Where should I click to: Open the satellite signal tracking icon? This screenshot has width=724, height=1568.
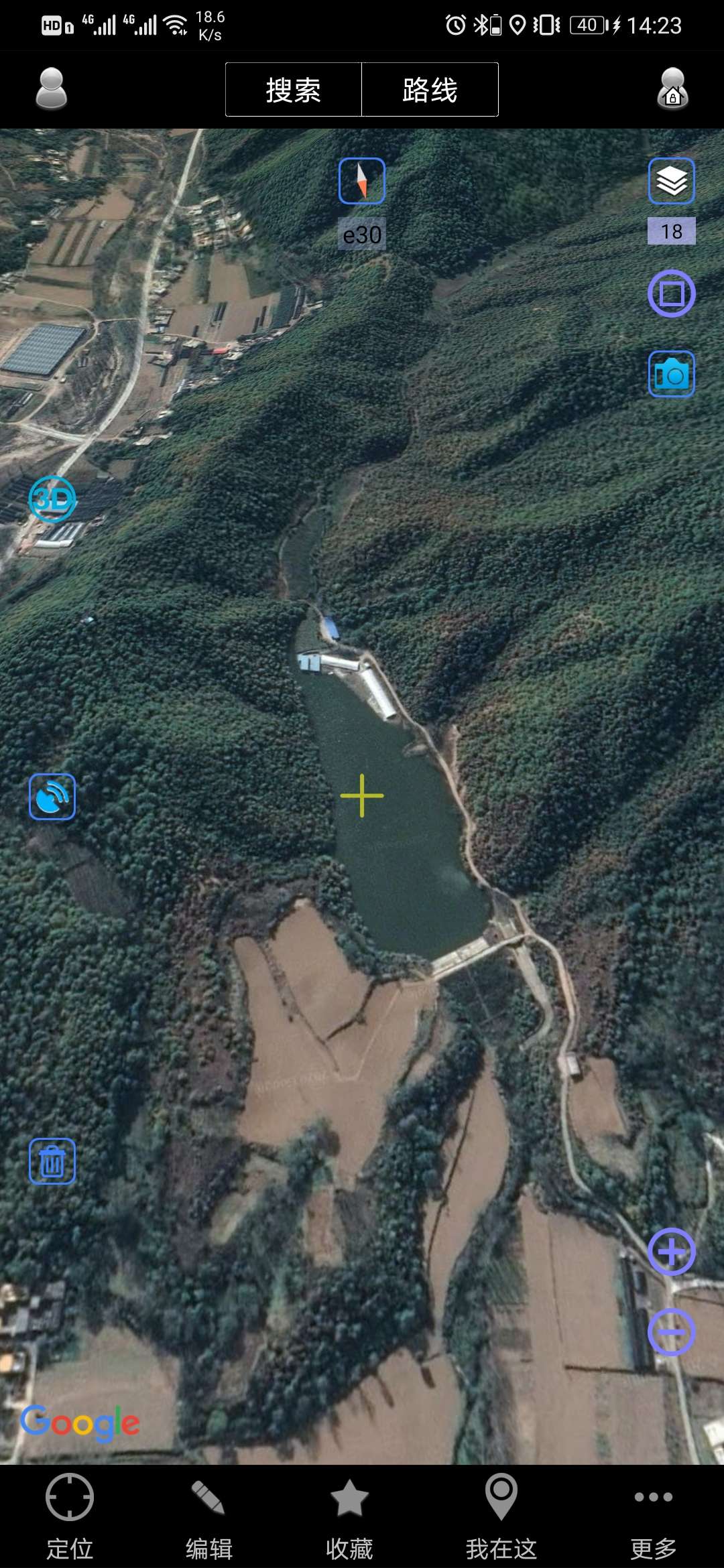[x=52, y=797]
